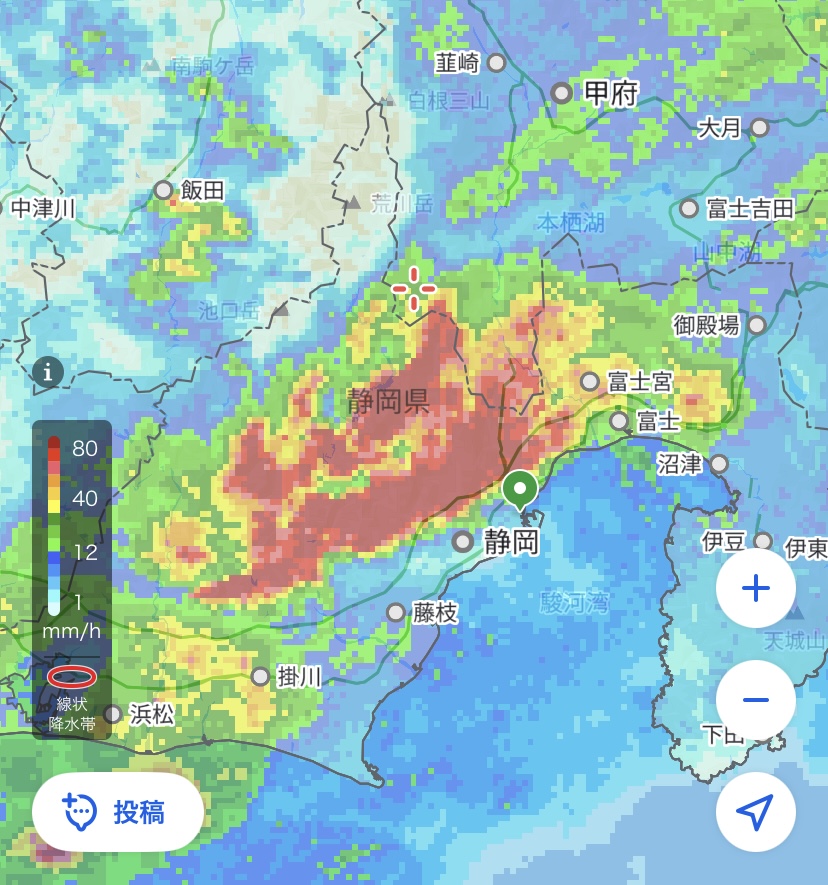
Task: Center map on current location
Action: [756, 812]
